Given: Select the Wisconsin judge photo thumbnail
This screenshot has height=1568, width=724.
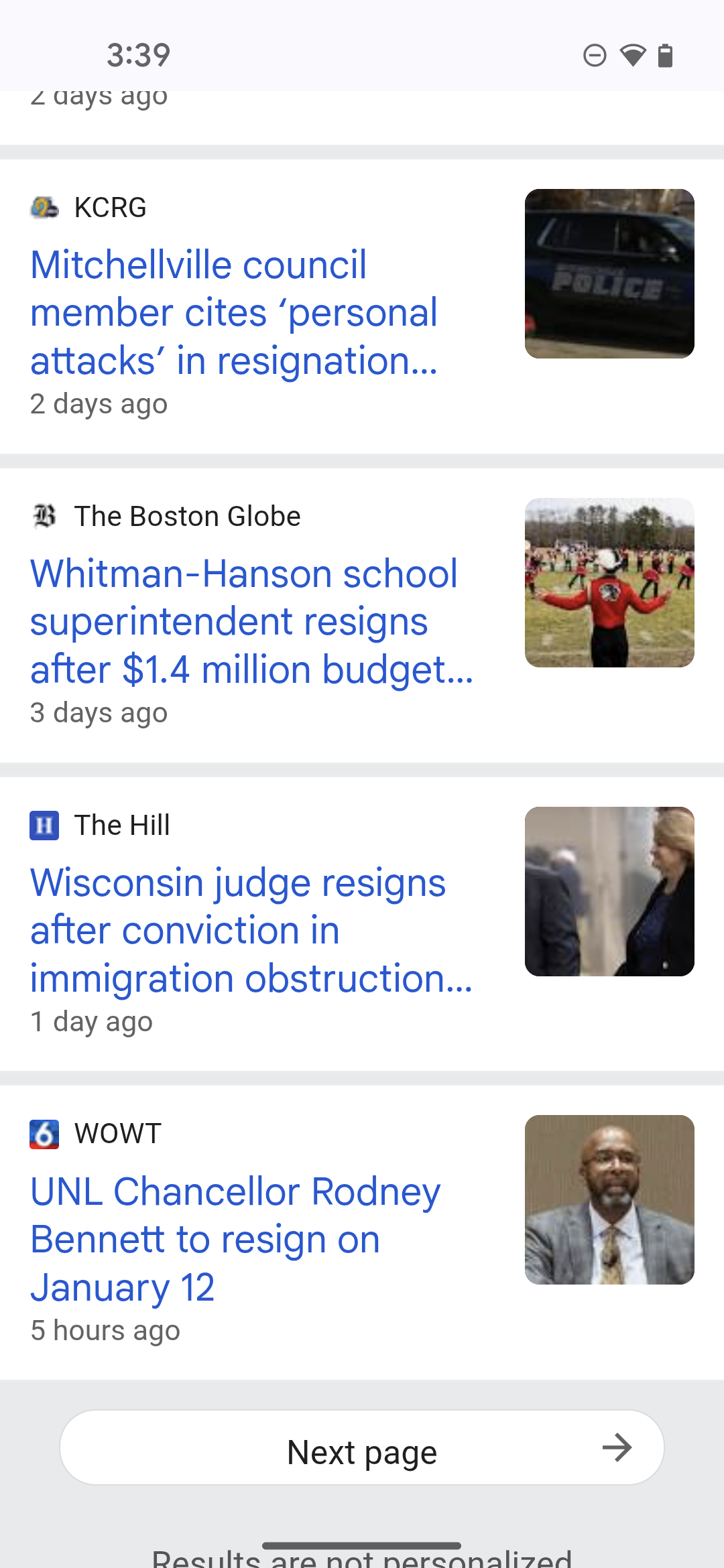Looking at the screenshot, I should tap(609, 891).
